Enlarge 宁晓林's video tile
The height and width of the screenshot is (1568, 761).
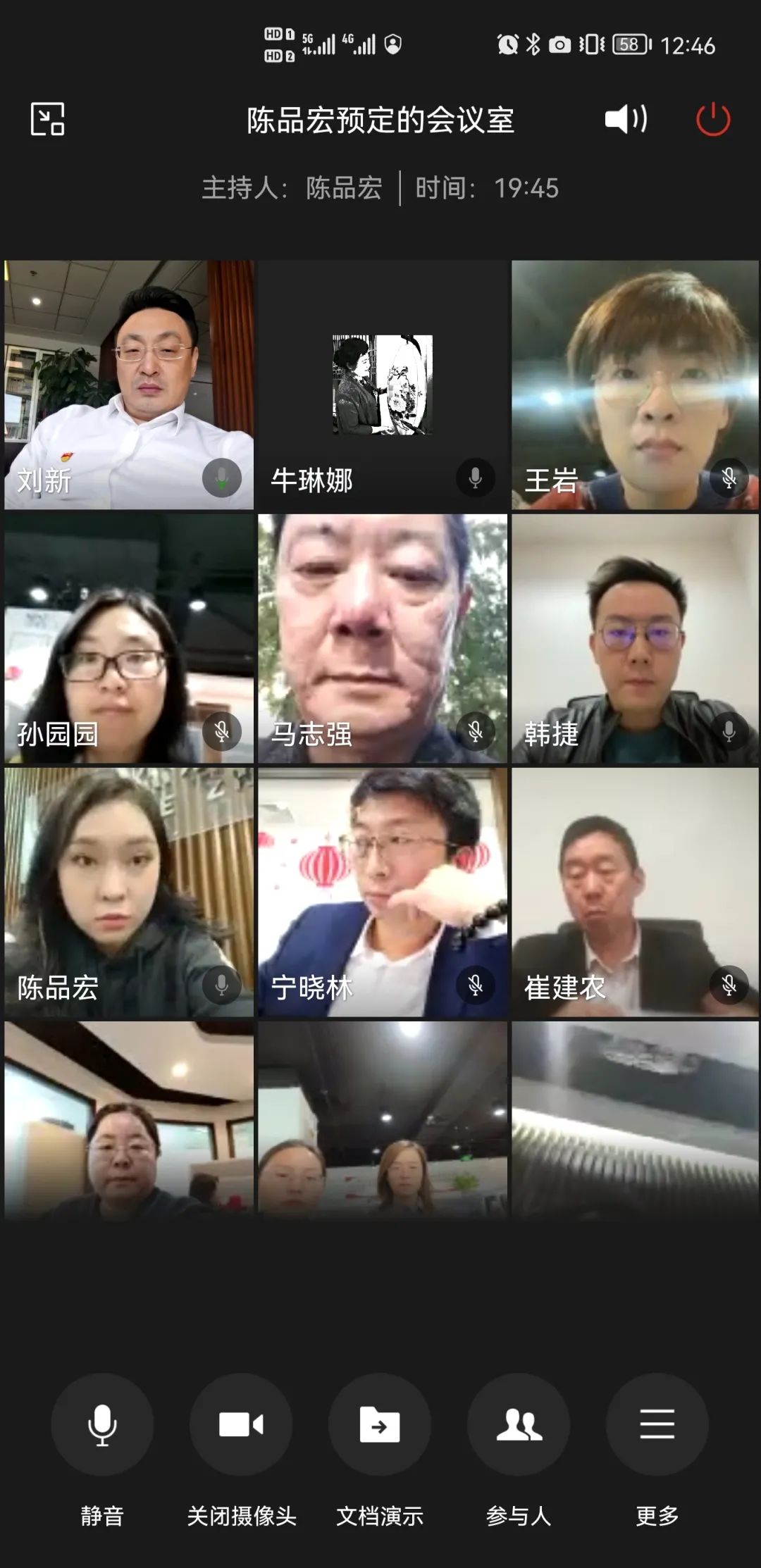[383, 892]
